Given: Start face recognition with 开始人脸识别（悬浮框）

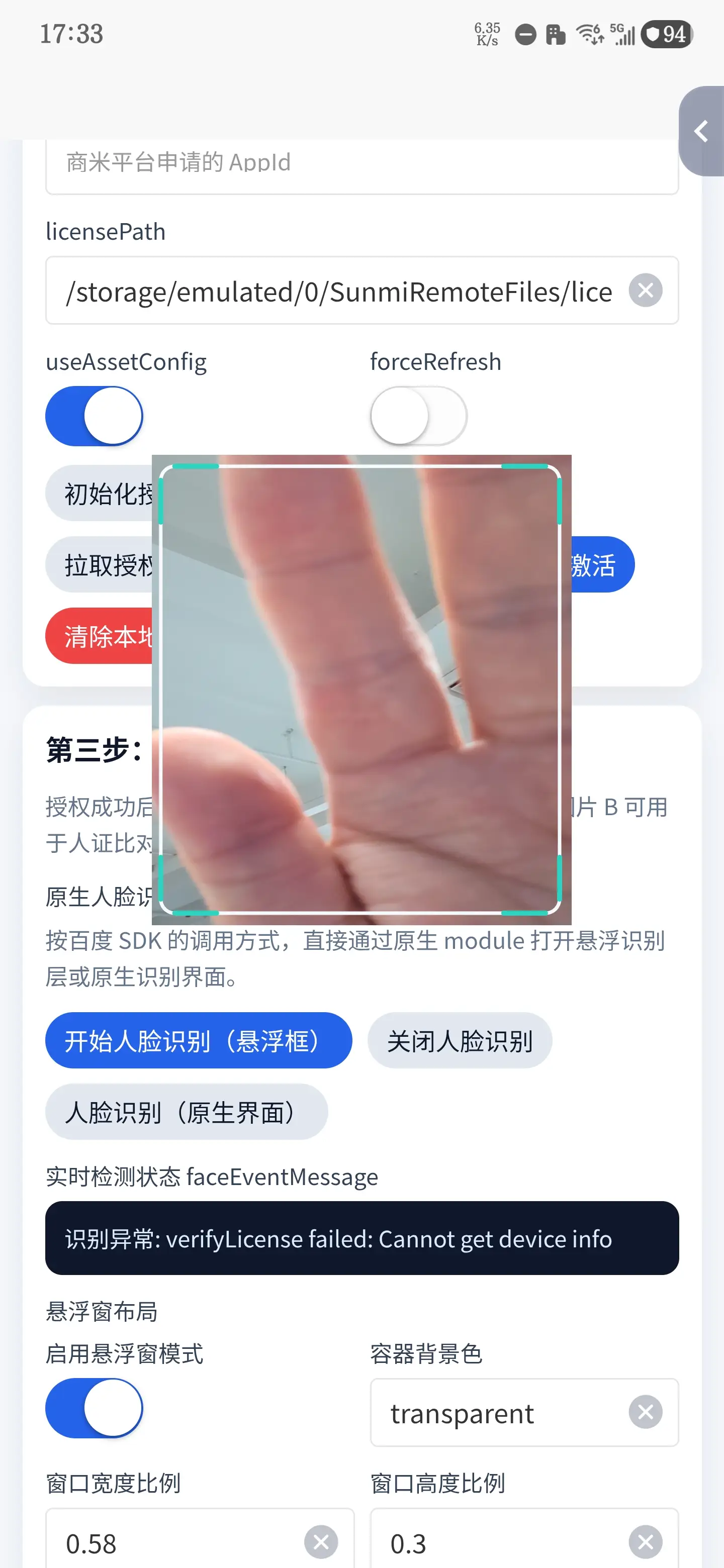Looking at the screenshot, I should [199, 1041].
